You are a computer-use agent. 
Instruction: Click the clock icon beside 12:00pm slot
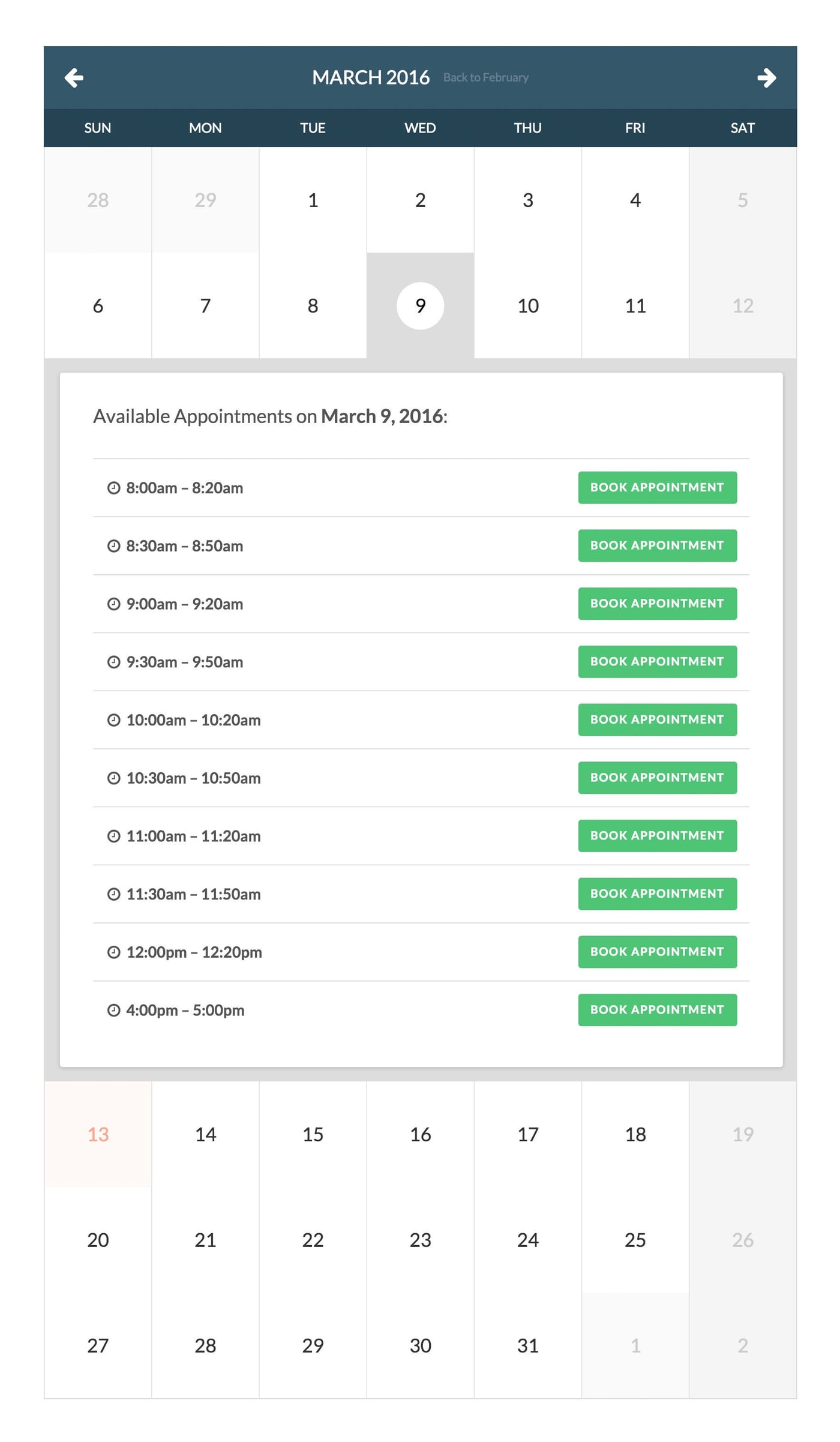point(114,952)
